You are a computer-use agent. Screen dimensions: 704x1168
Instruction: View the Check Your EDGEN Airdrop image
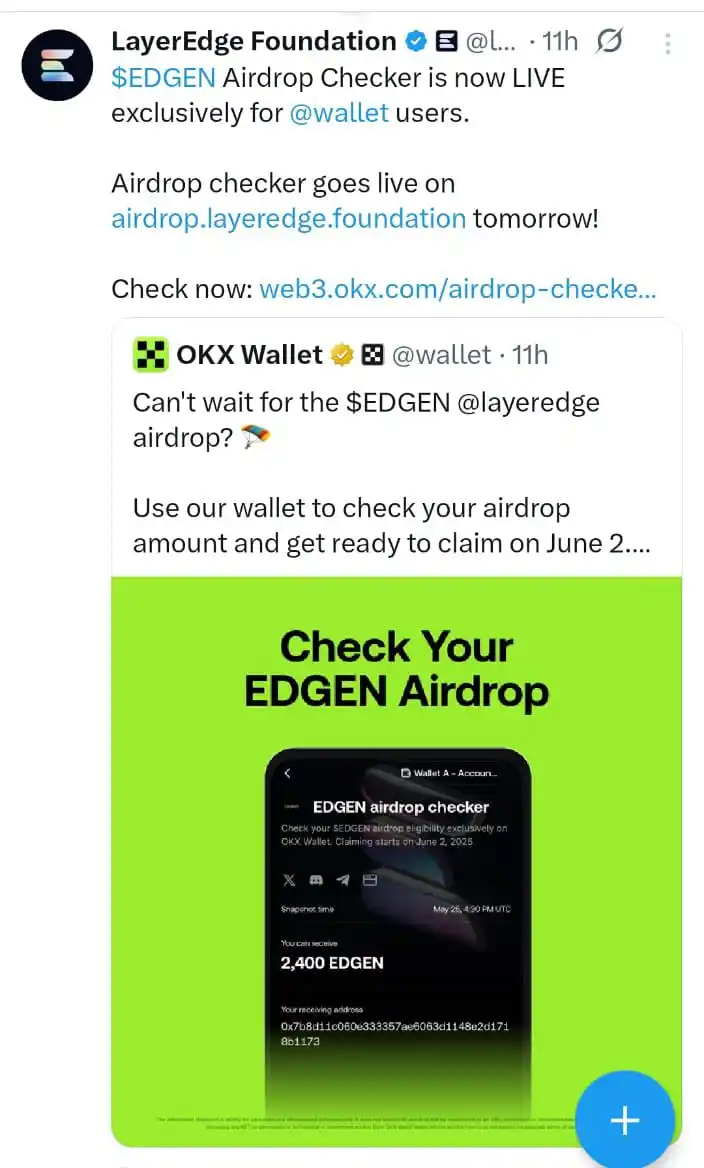396,860
